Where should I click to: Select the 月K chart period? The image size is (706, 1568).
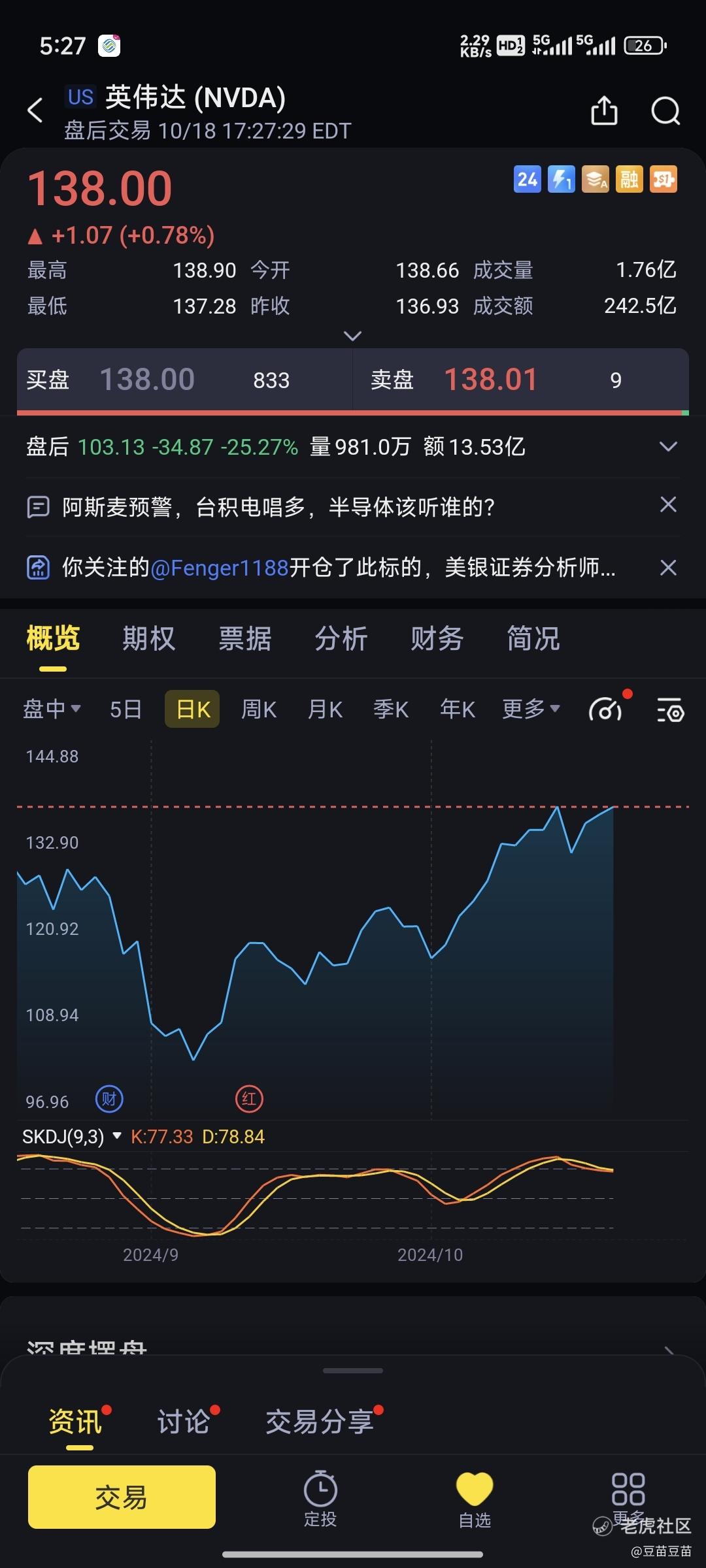(326, 709)
